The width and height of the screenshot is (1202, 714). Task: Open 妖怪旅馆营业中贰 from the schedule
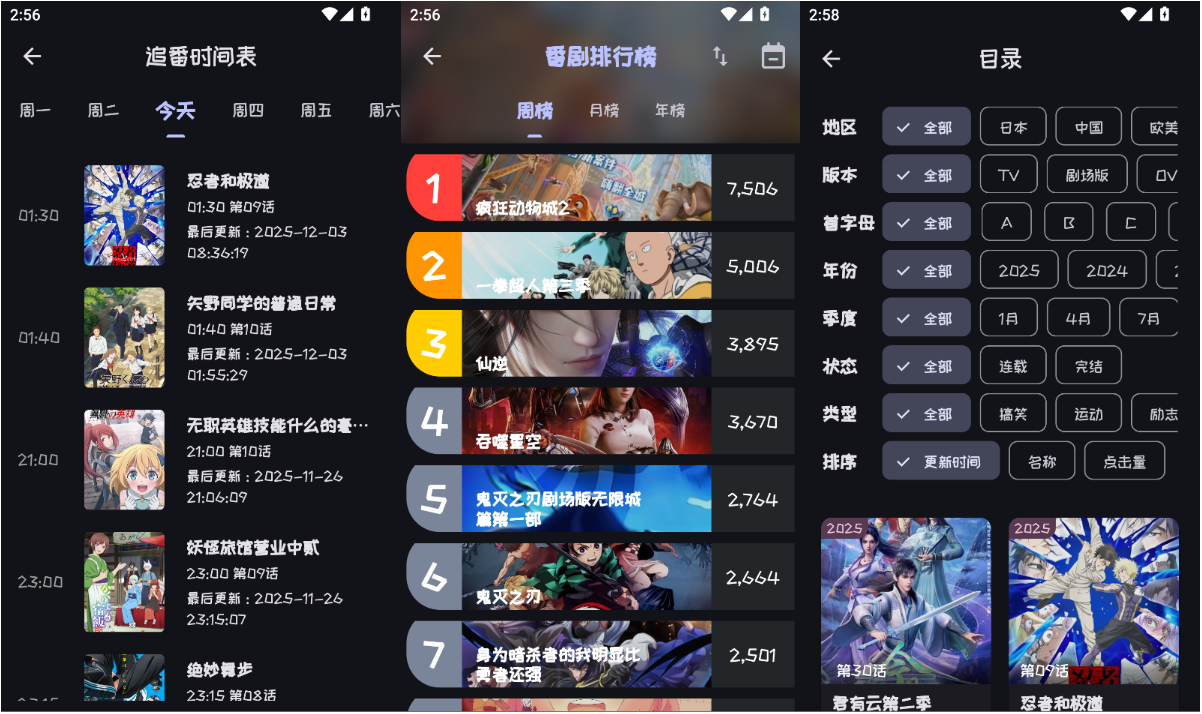(228, 581)
